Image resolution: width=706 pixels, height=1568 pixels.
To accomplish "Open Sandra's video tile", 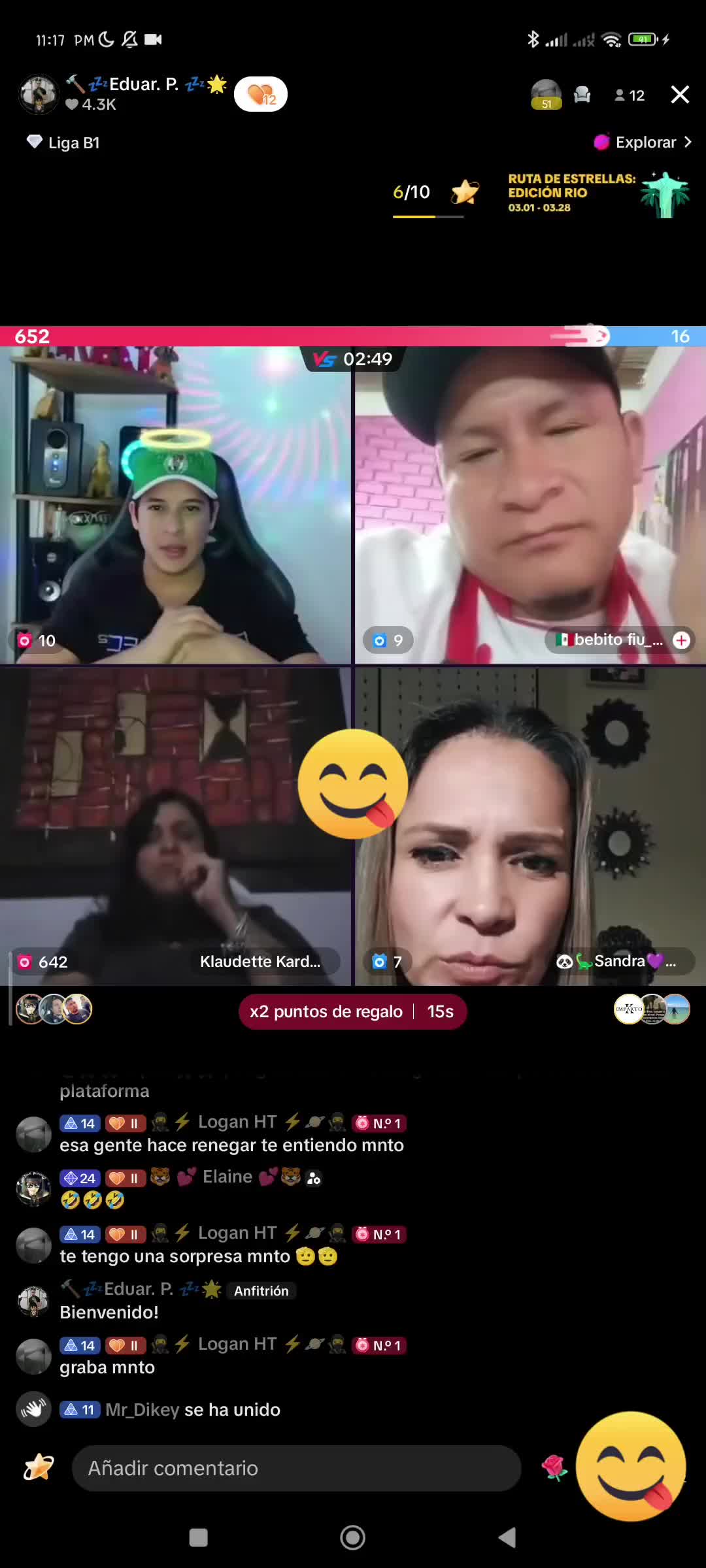I will (x=529, y=826).
